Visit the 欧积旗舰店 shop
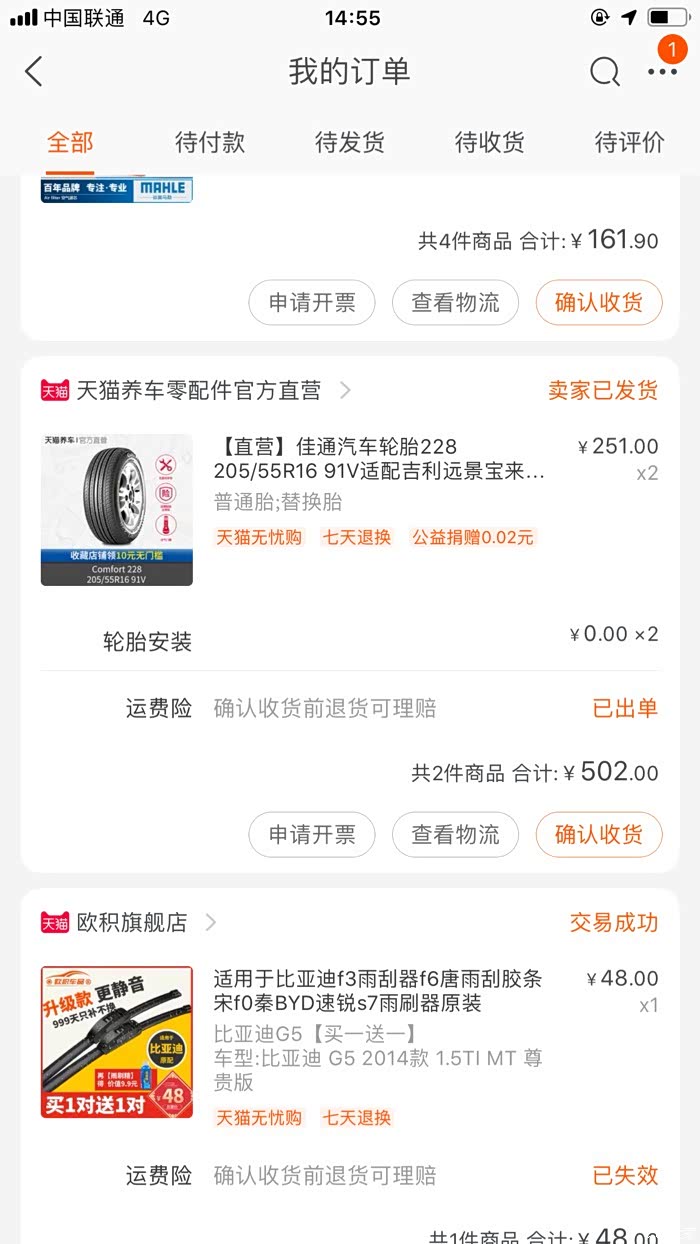 (x=132, y=922)
